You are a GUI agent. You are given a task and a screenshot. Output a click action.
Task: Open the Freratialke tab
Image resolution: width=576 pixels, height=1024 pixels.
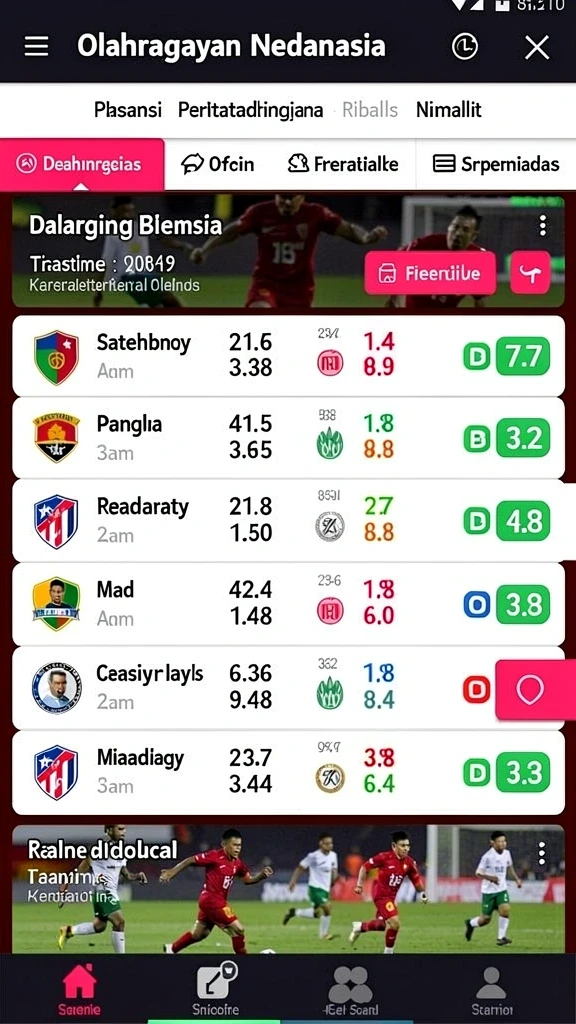coord(343,164)
